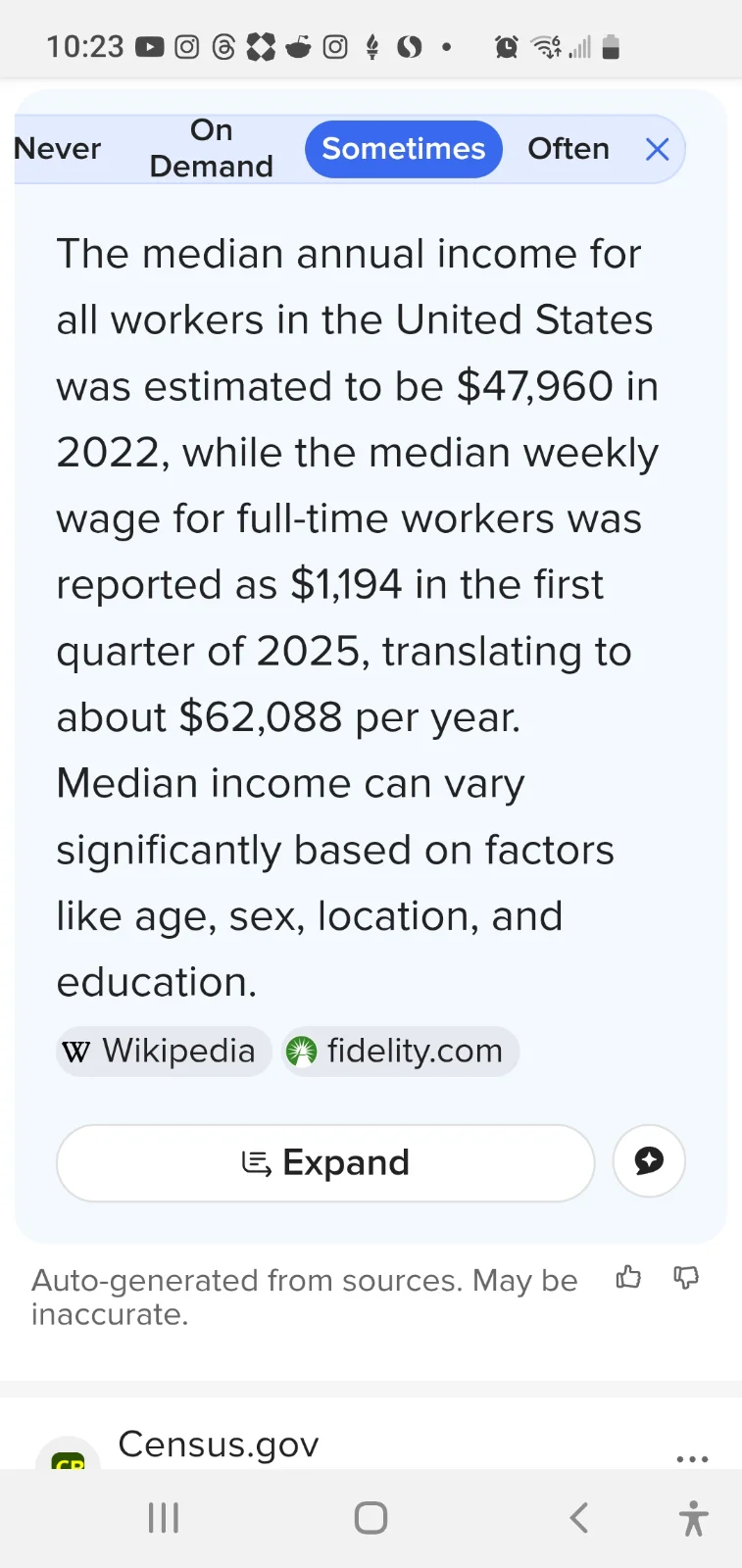
Task: Go back using system back button
Action: [578, 1518]
